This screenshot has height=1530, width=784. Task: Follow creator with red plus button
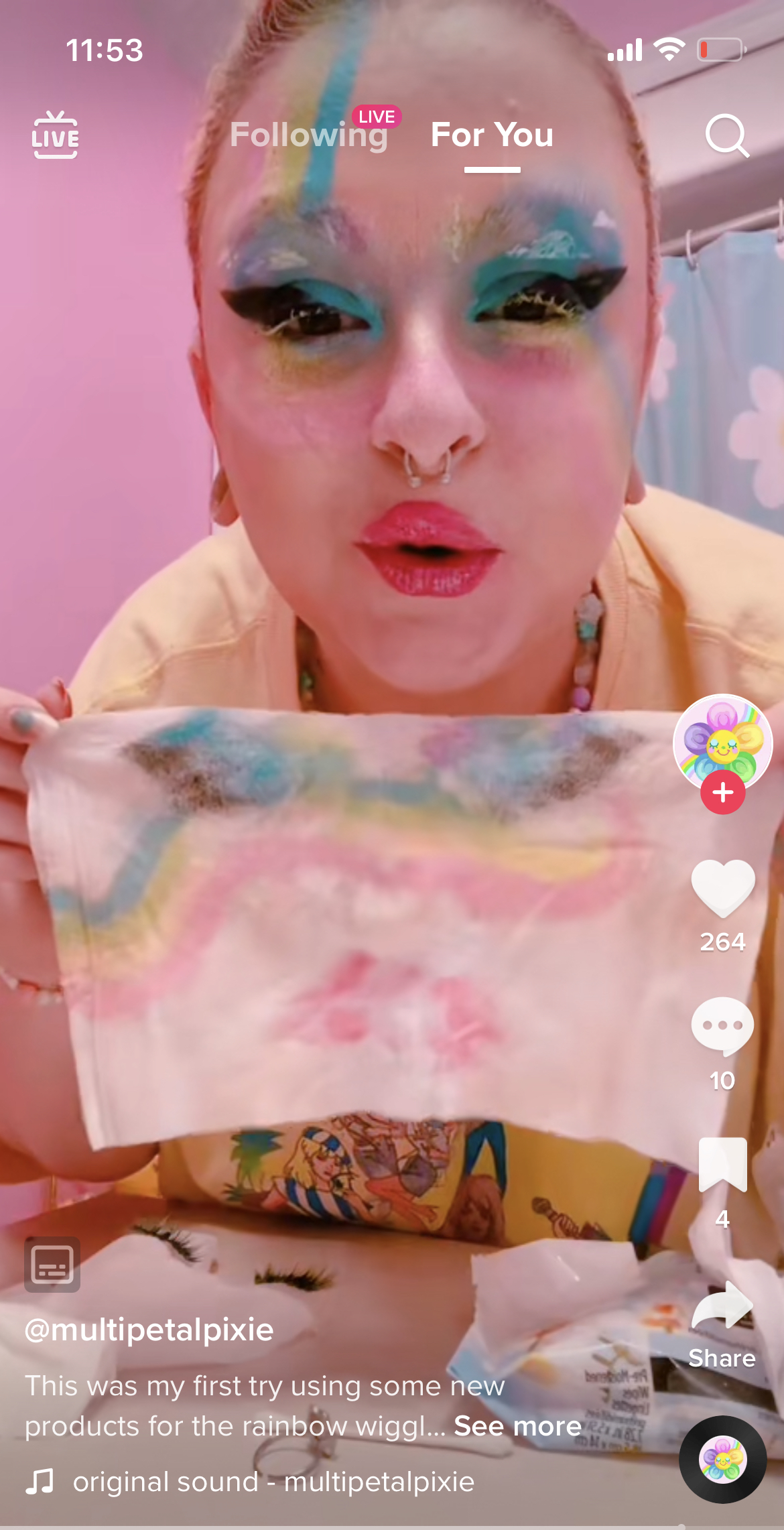point(722,793)
